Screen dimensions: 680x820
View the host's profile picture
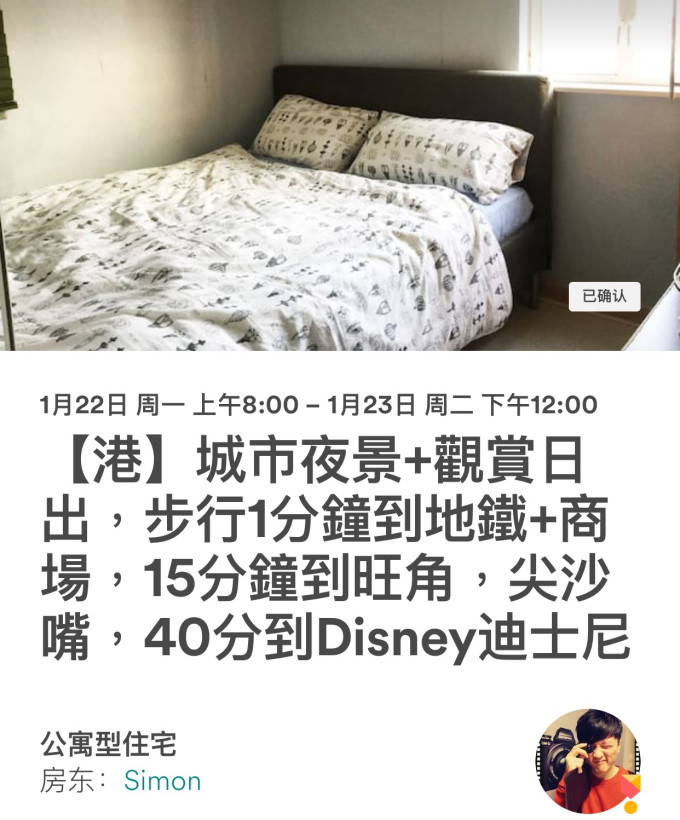[x=587, y=762]
